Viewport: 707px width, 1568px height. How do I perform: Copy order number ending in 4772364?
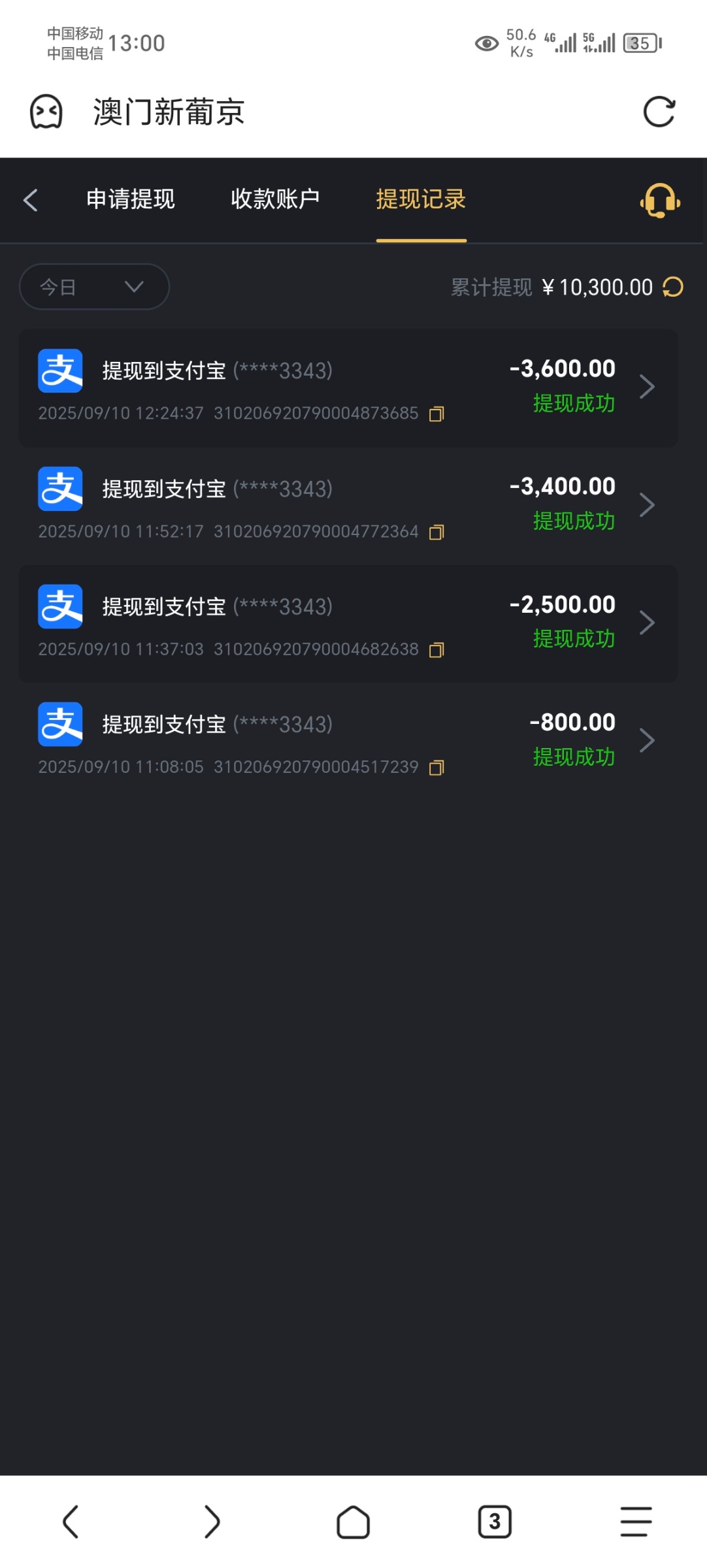click(x=436, y=532)
